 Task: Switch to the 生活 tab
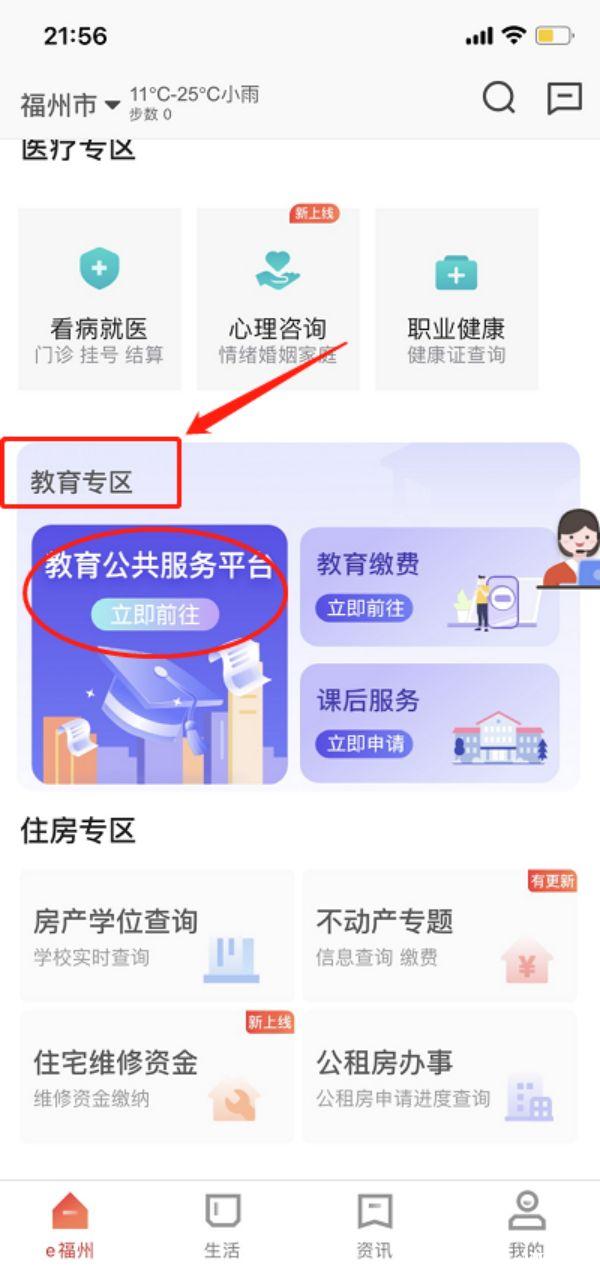[x=222, y=1226]
